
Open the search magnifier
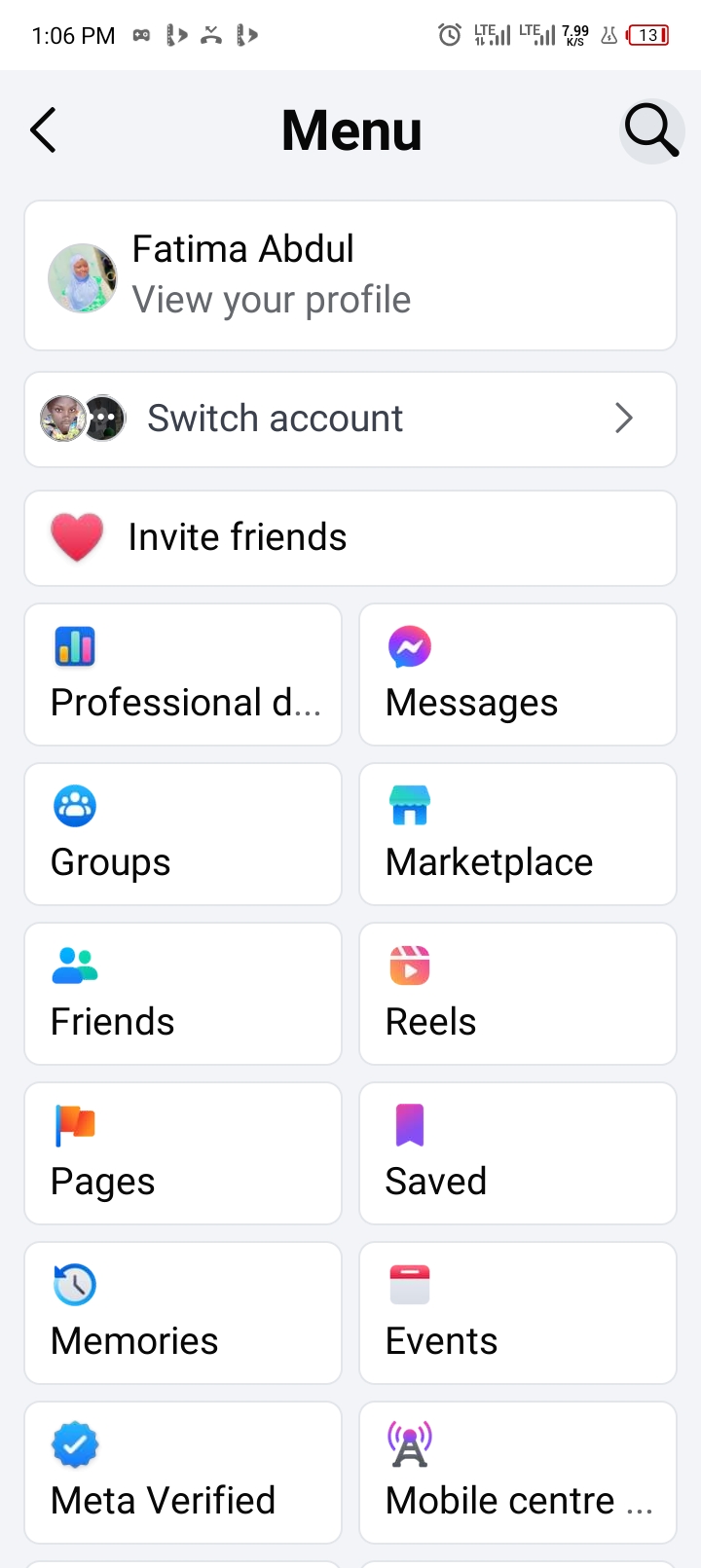(651, 130)
